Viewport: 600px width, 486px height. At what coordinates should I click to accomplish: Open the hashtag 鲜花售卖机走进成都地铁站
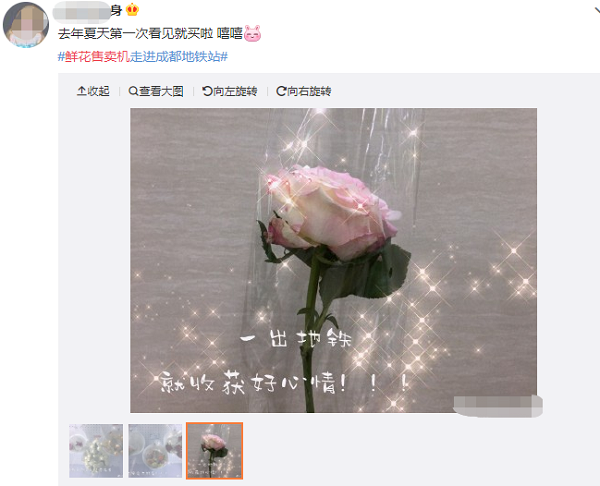coord(143,56)
